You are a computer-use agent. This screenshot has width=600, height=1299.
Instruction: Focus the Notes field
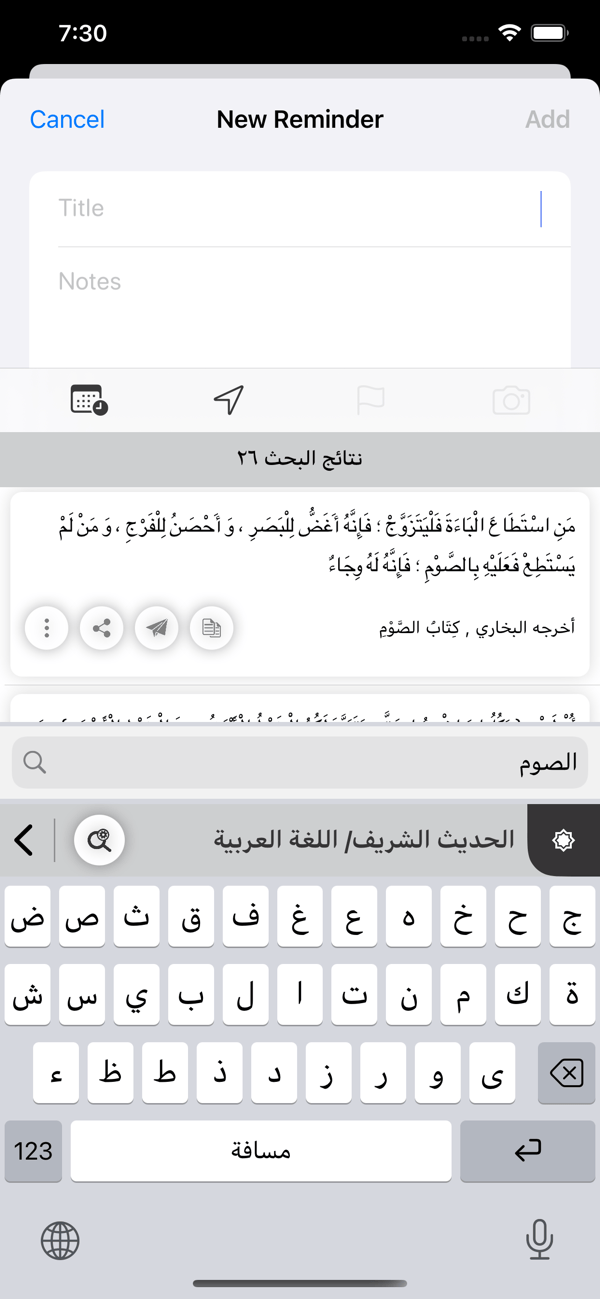click(300, 282)
